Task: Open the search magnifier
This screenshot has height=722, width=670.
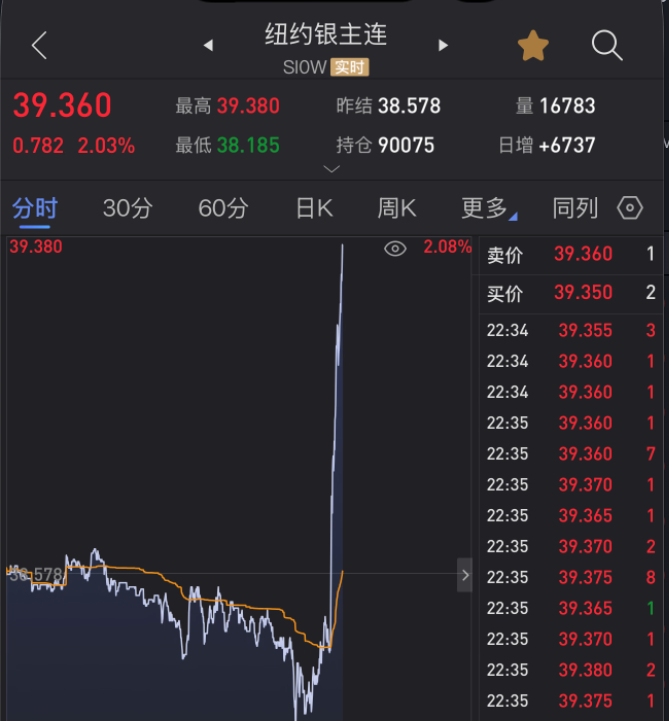Action: click(606, 45)
